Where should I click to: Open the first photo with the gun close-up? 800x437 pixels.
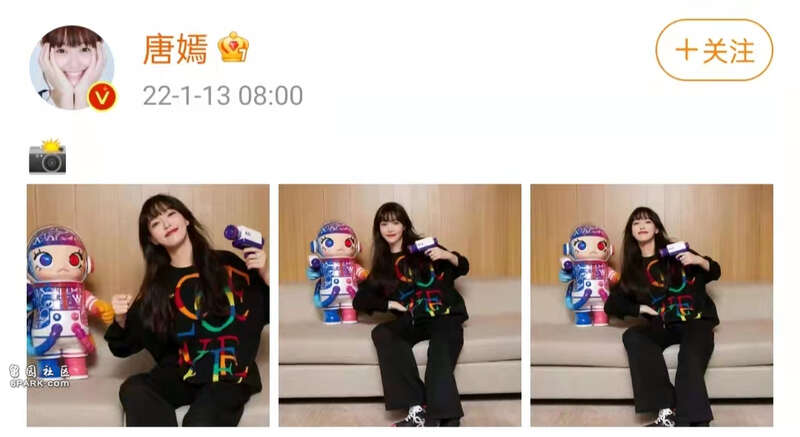coord(148,305)
